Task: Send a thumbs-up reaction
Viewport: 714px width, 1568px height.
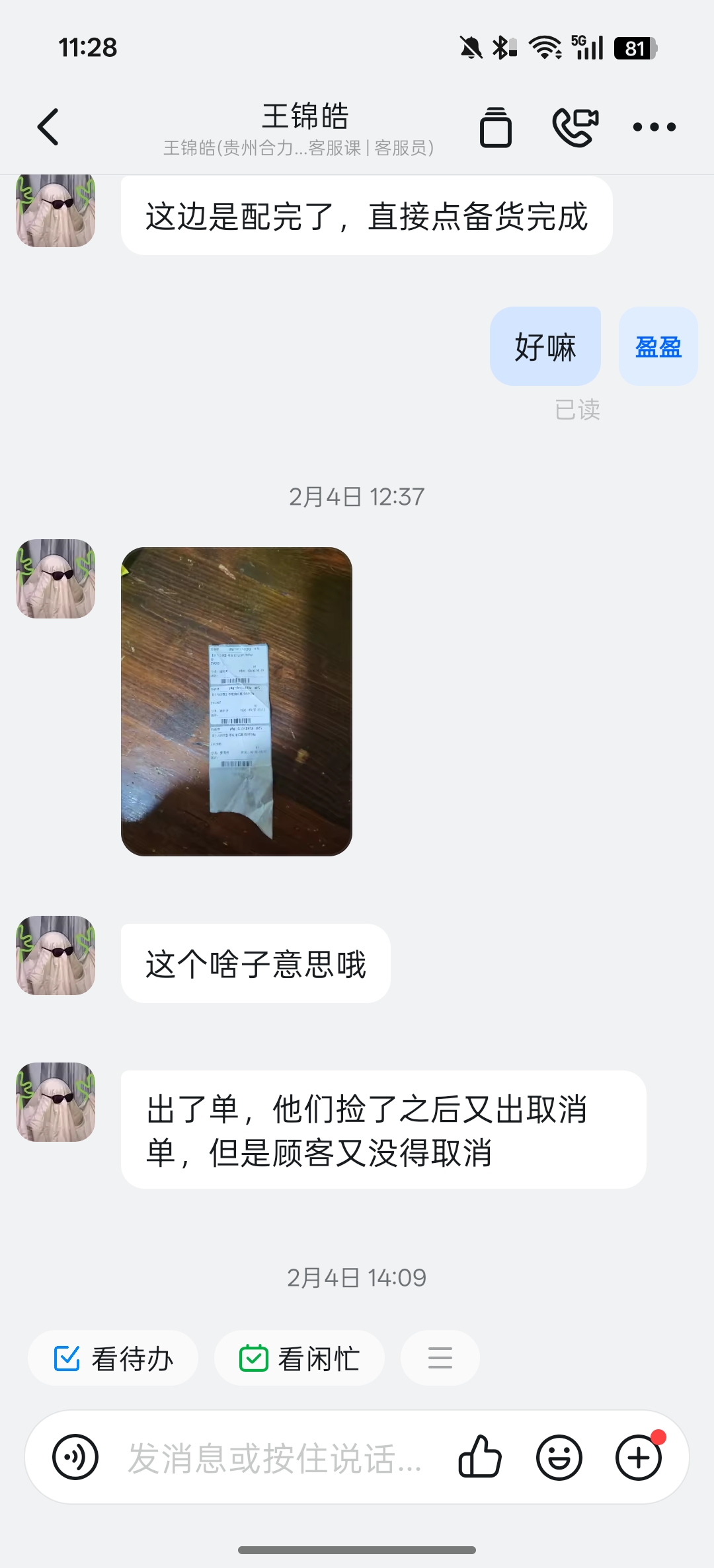Action: click(x=480, y=1457)
